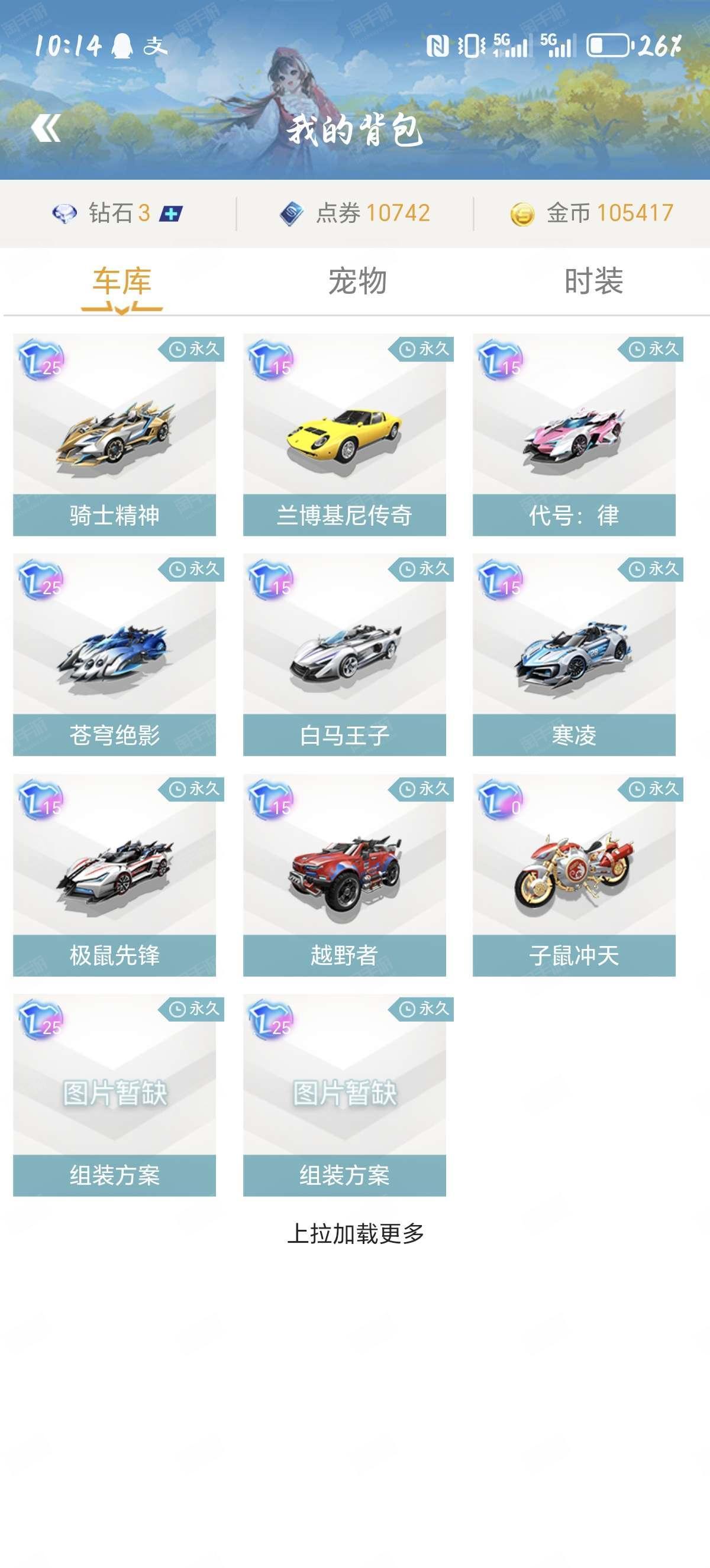Go back with the double-arrow icon
The height and width of the screenshot is (1568, 710).
(x=46, y=128)
